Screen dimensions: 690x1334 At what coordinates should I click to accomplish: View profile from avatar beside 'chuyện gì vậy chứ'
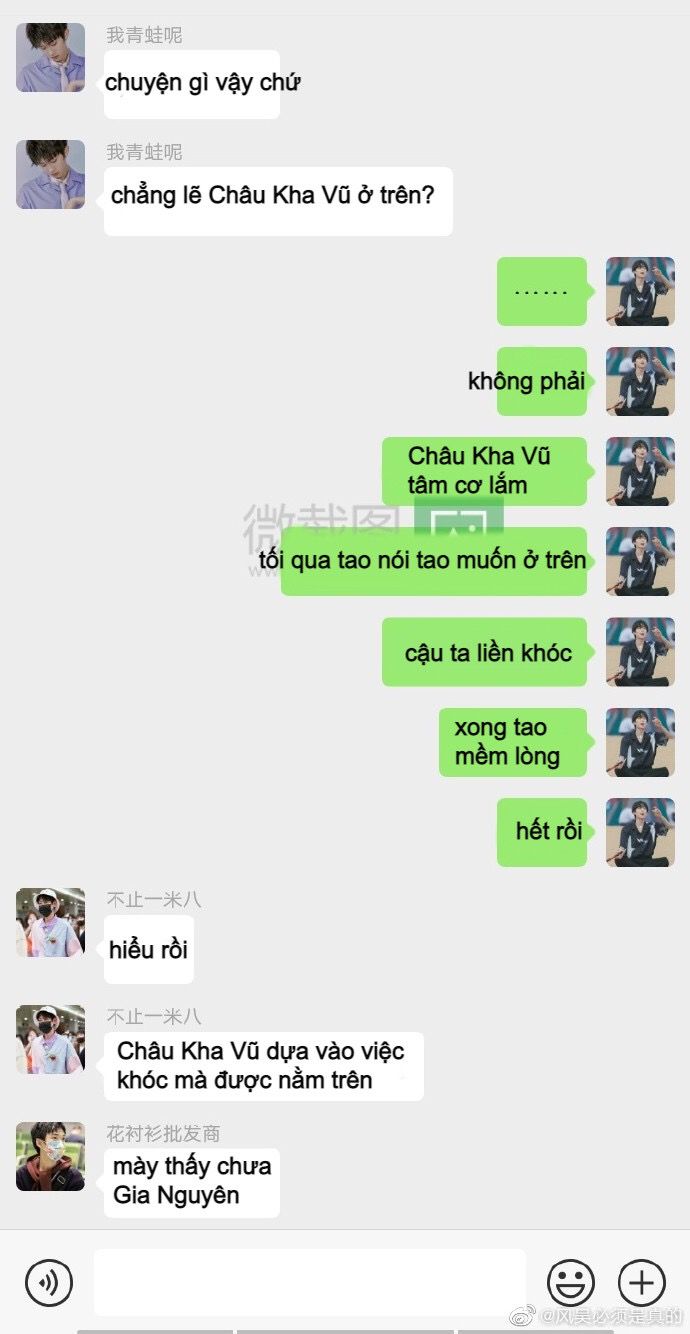coord(50,58)
